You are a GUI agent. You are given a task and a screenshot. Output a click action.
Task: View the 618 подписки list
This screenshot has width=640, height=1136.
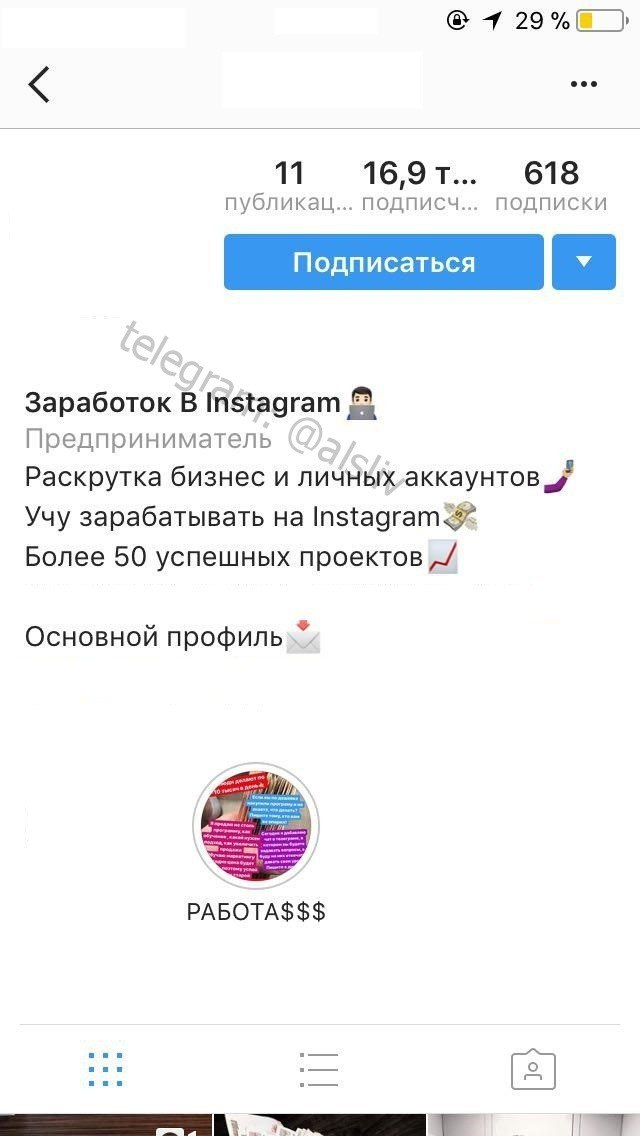(x=551, y=186)
